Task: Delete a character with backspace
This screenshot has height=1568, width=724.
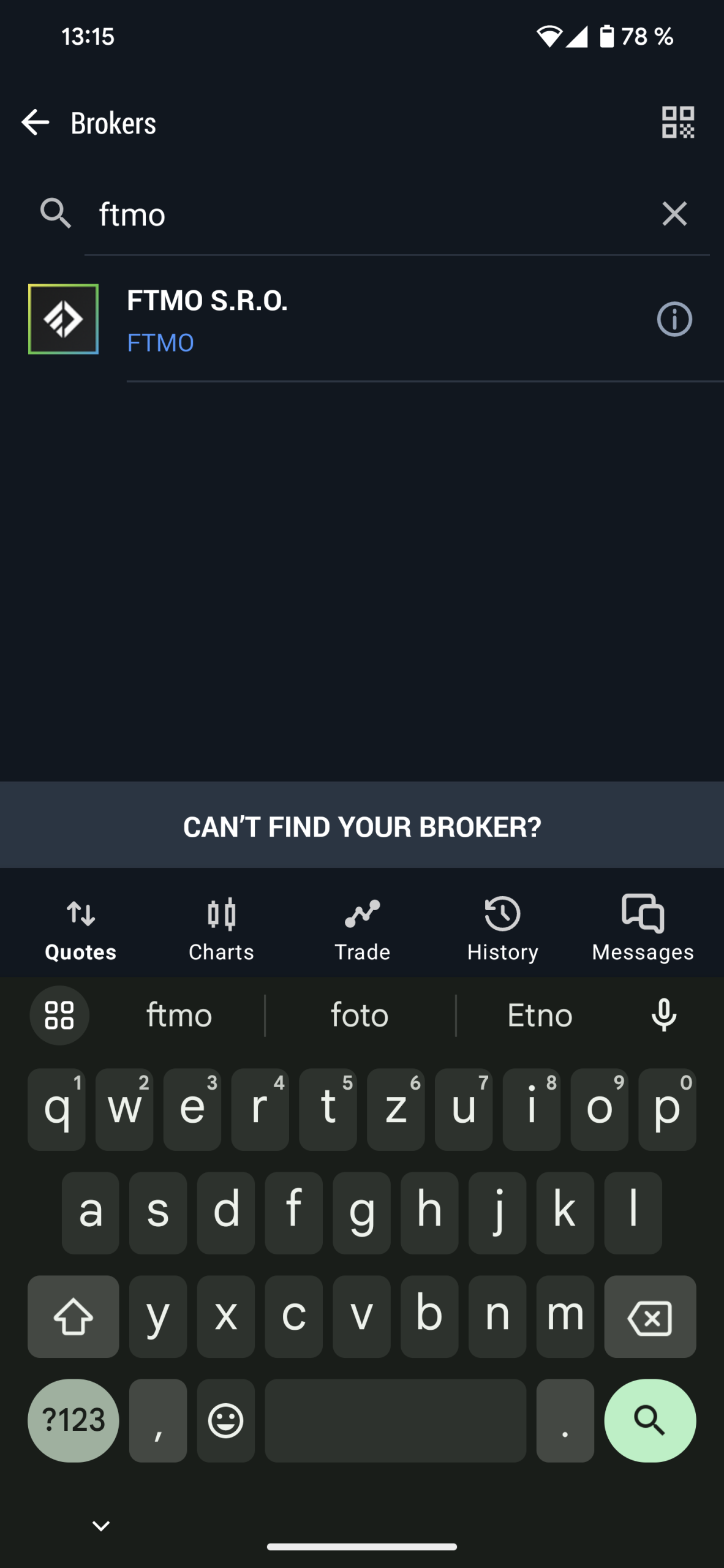Action: [x=649, y=1316]
